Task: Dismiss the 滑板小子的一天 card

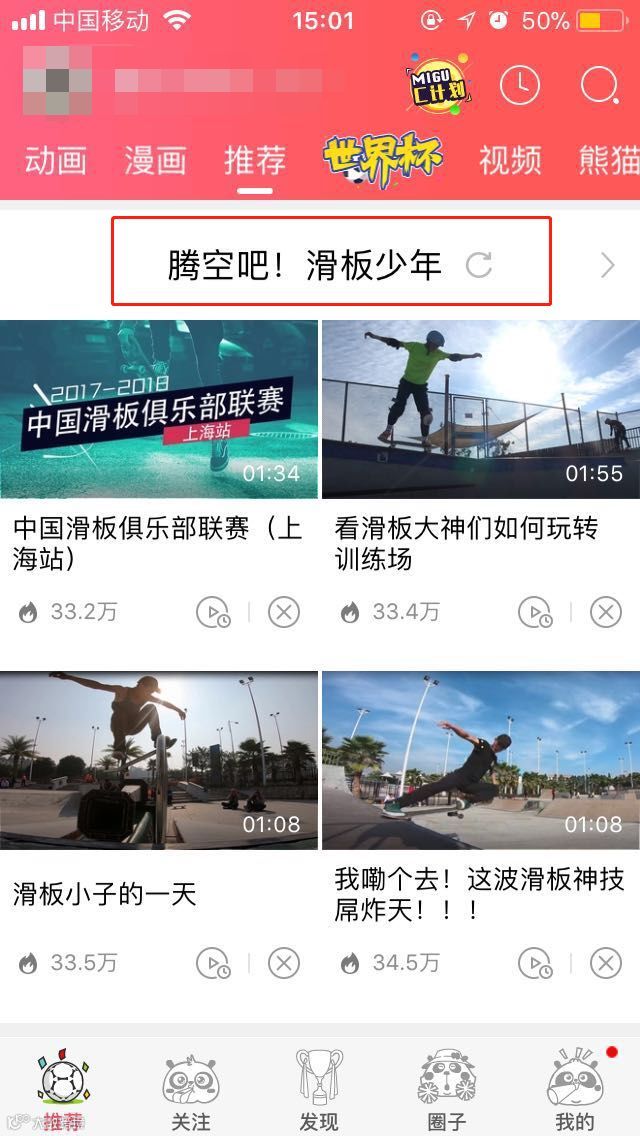Action: tap(284, 963)
